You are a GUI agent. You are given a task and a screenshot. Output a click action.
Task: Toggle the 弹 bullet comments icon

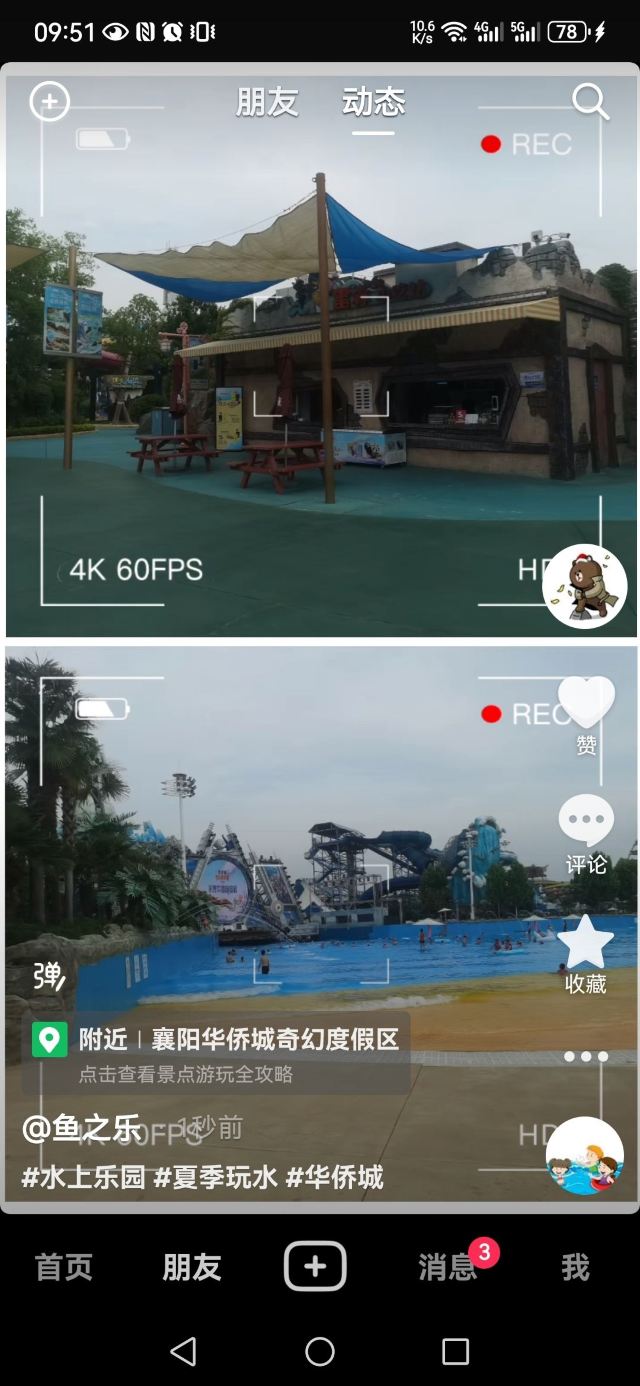click(49, 976)
